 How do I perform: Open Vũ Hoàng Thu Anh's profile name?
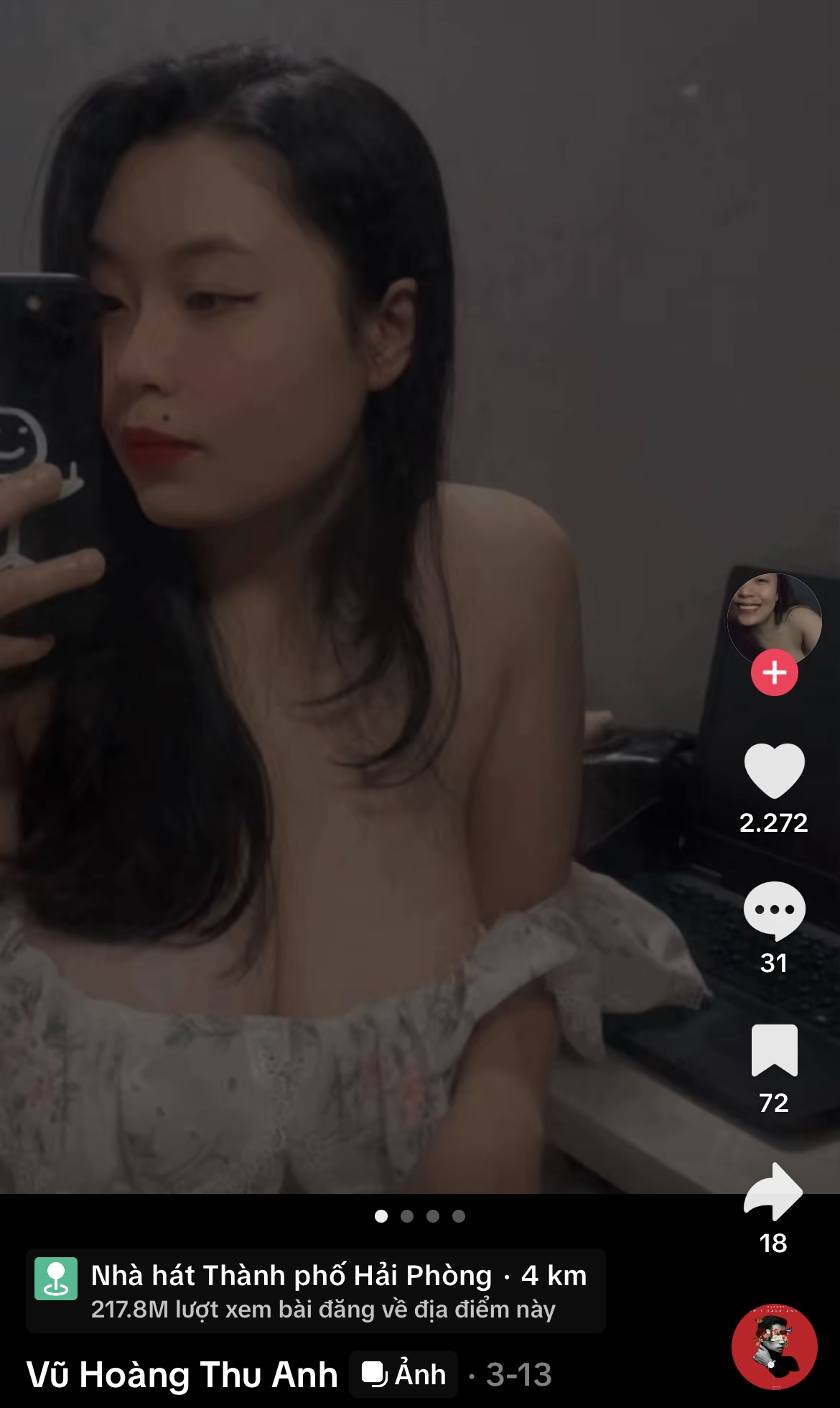click(182, 1374)
